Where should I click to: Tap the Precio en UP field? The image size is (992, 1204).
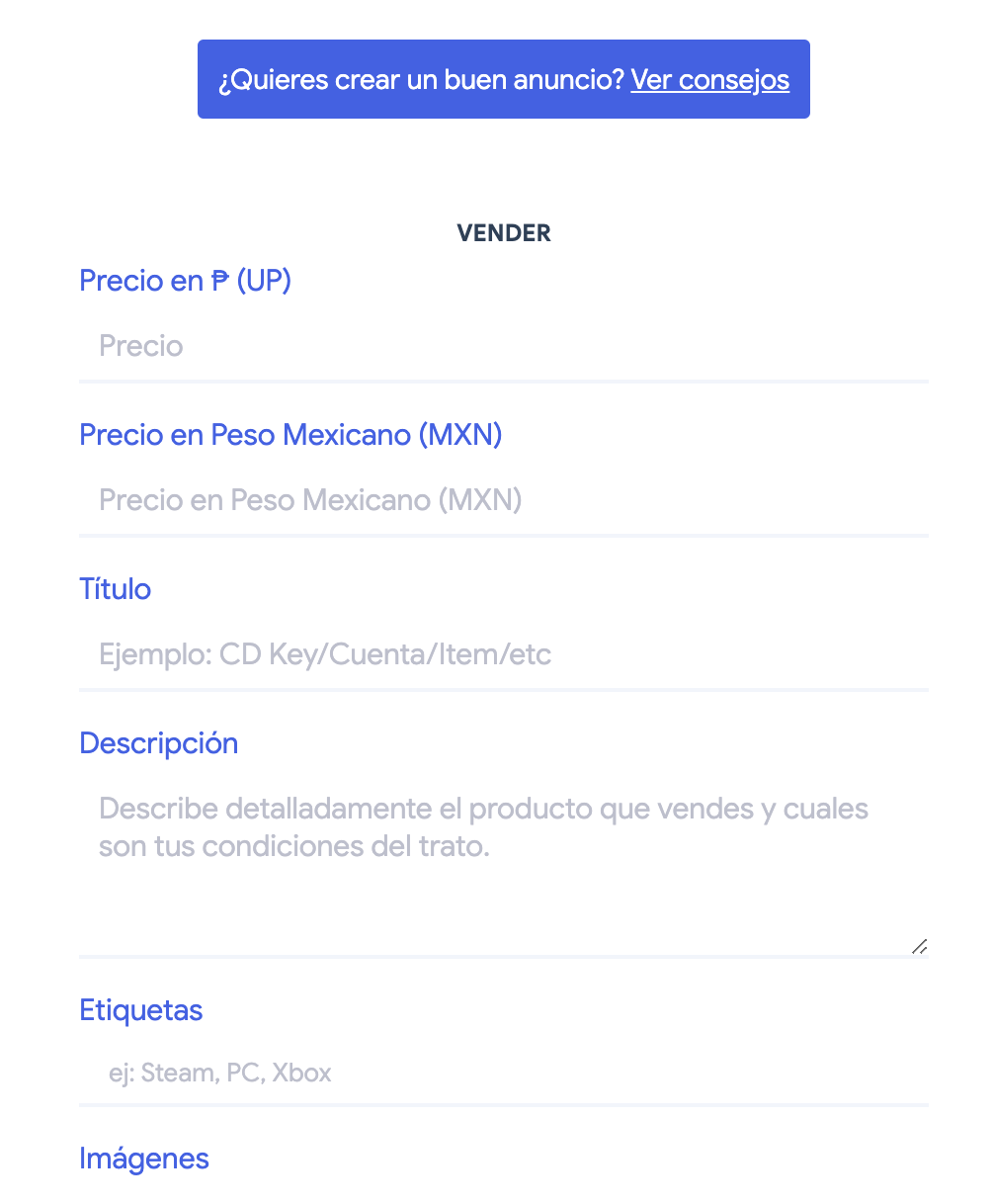[503, 347]
